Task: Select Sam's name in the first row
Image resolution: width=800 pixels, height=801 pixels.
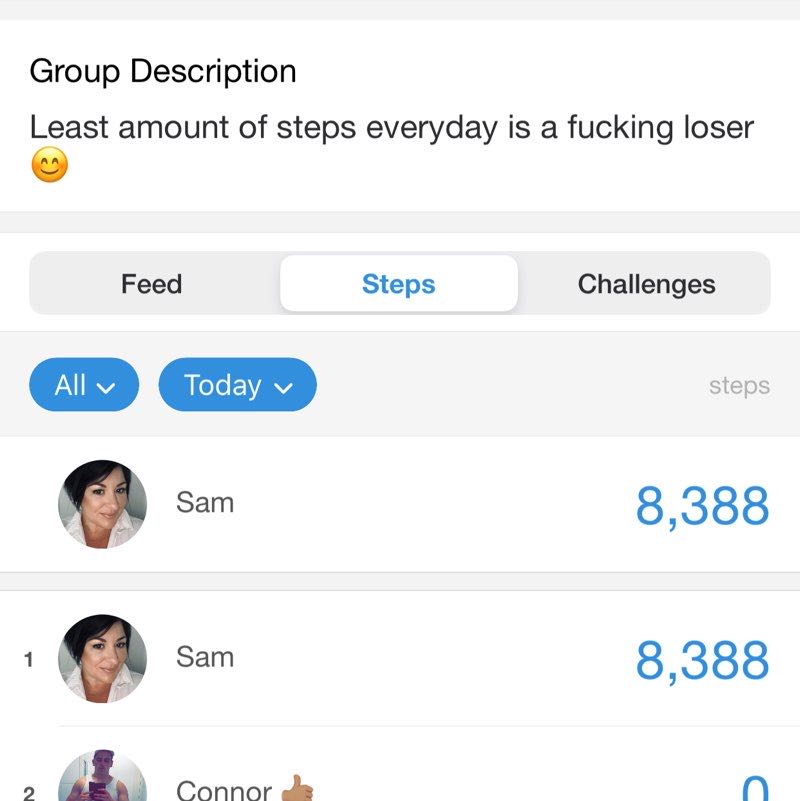Action: tap(204, 503)
